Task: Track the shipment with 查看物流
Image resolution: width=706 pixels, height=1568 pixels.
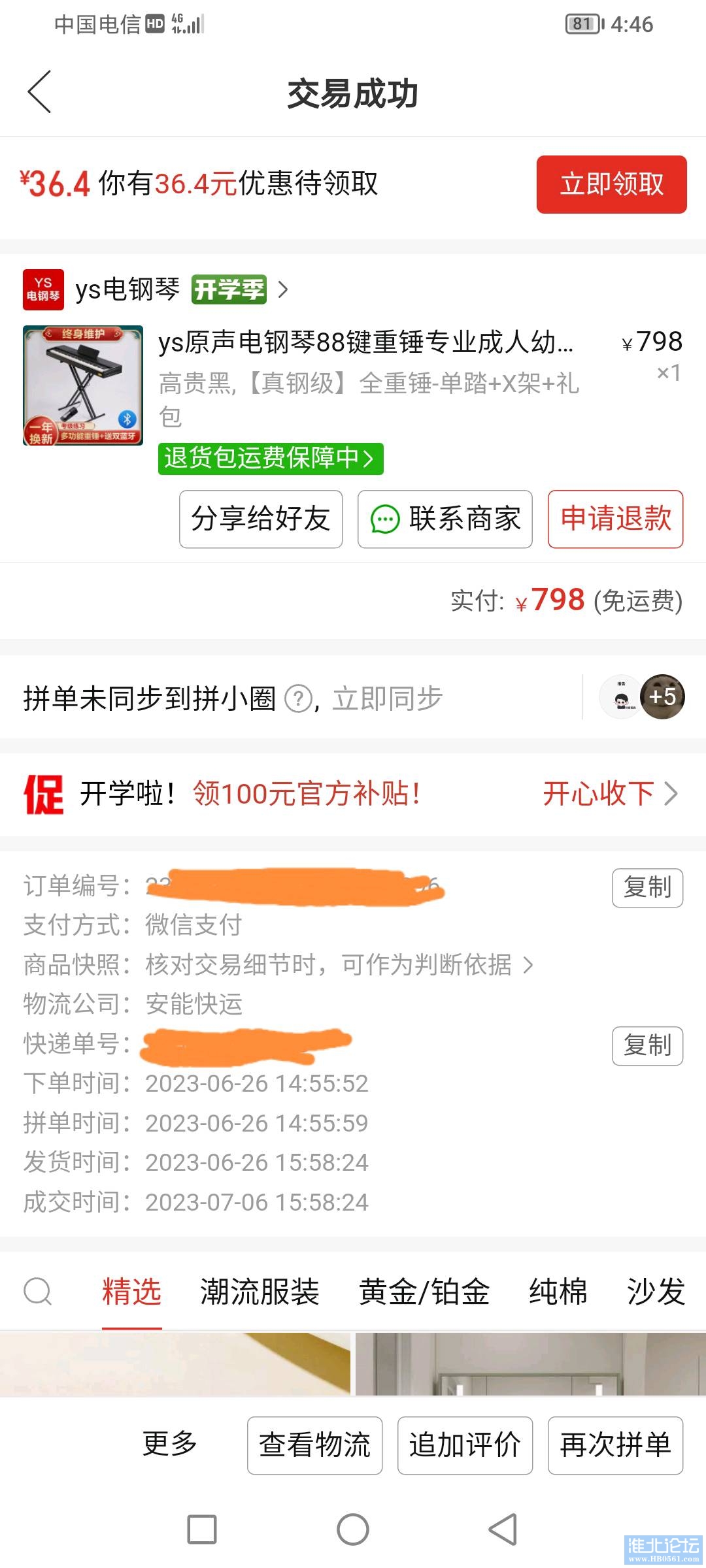Action: [314, 1445]
